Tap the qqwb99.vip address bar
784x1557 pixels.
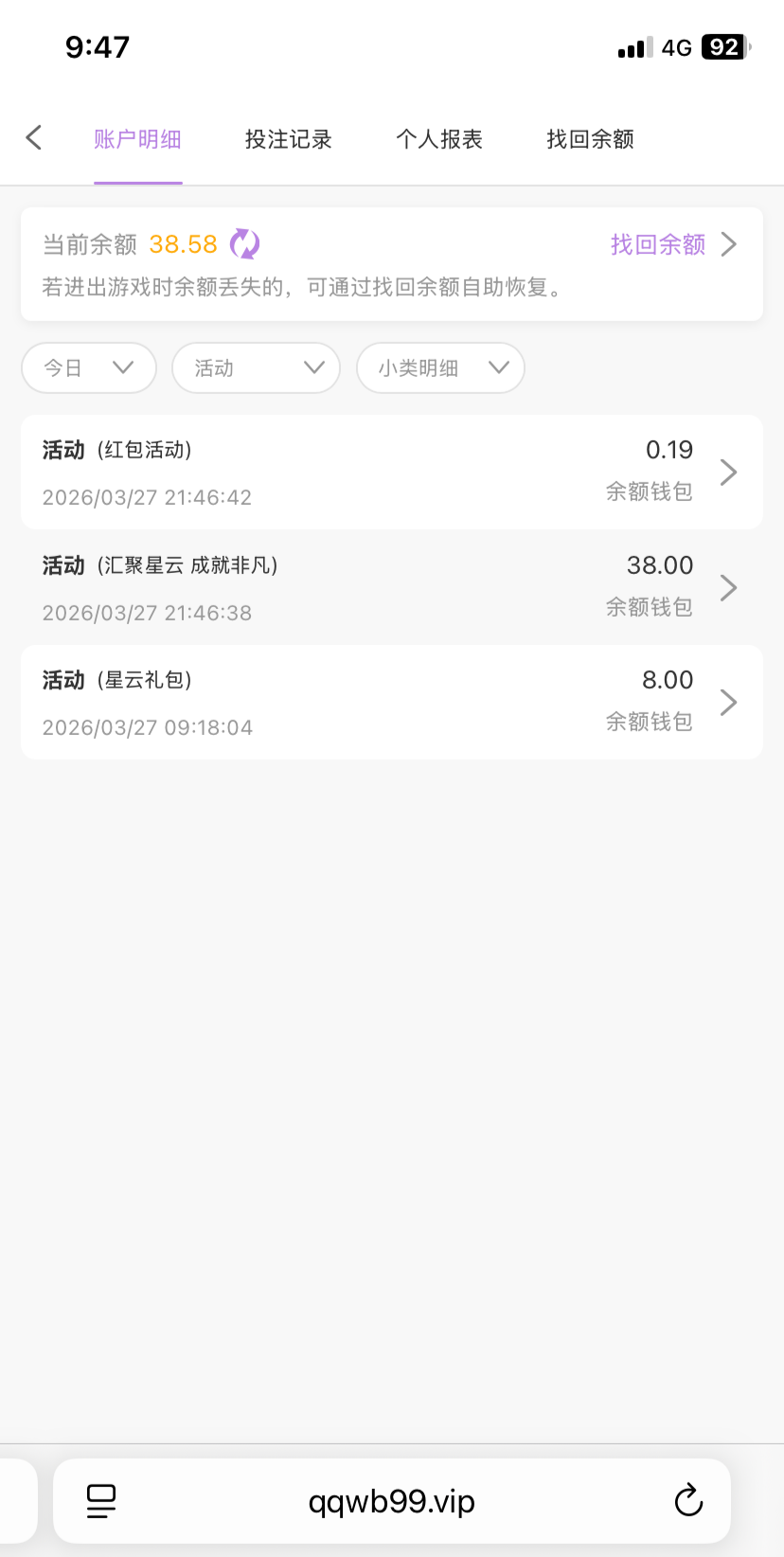[391, 1501]
